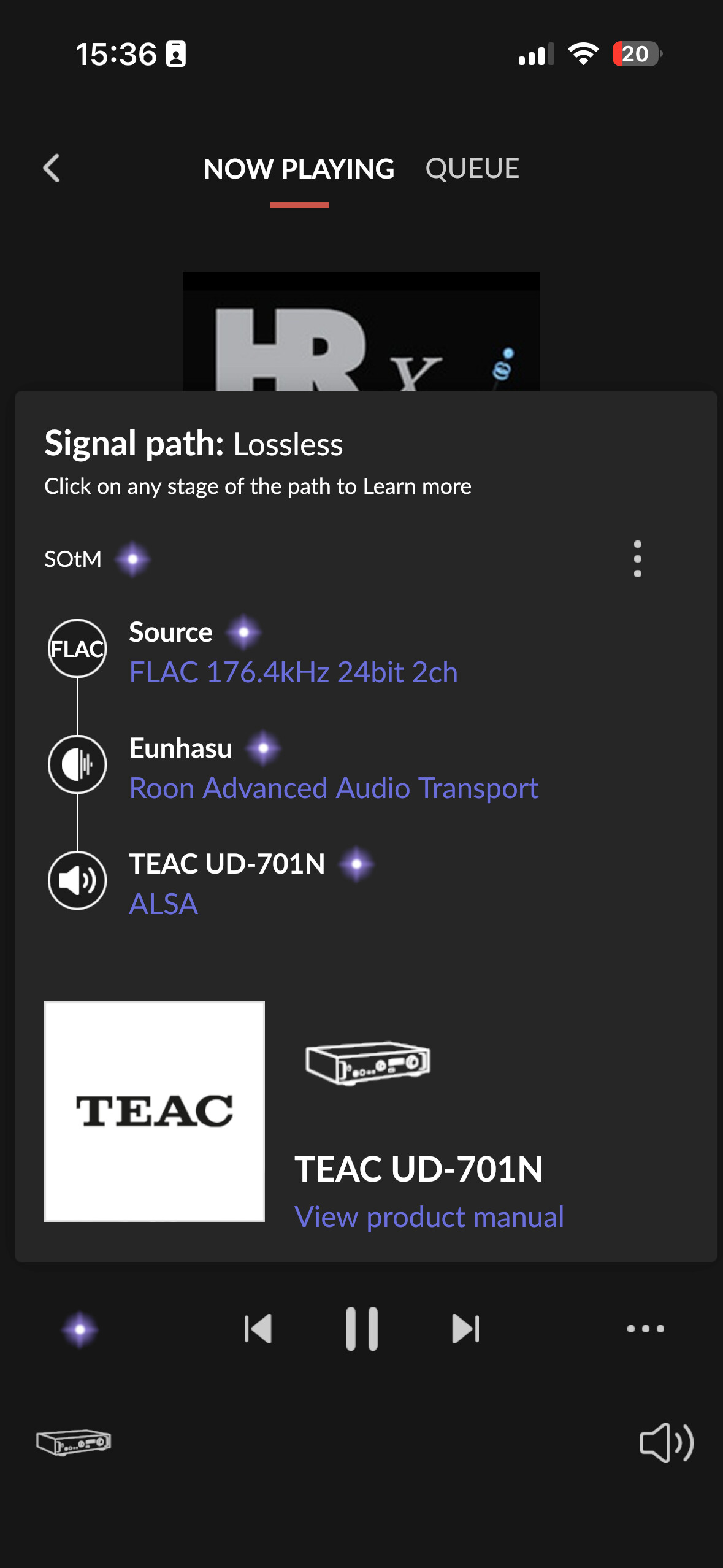Go back using the back arrow

(52, 168)
